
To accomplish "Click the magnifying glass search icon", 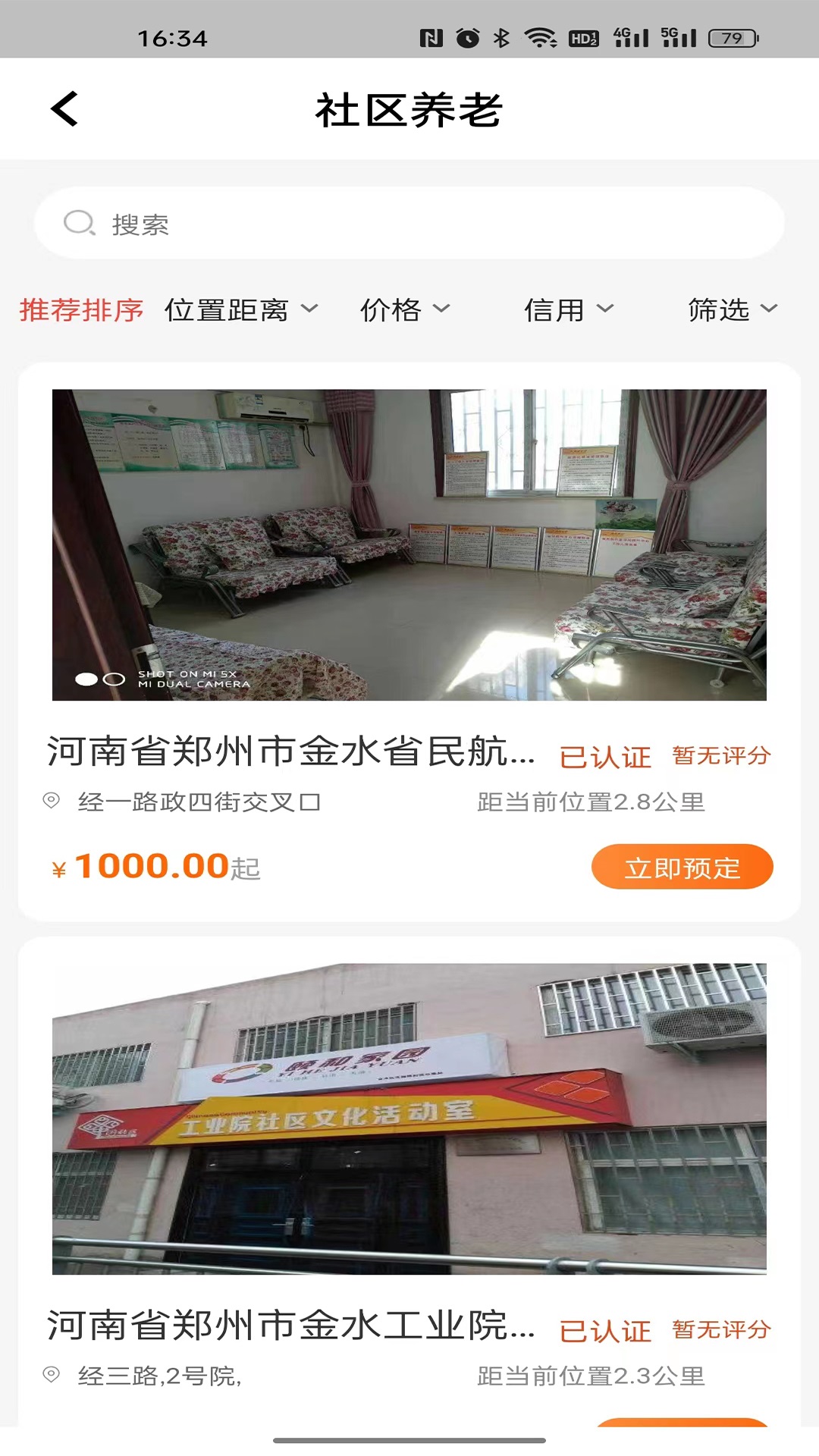I will click(x=78, y=224).
